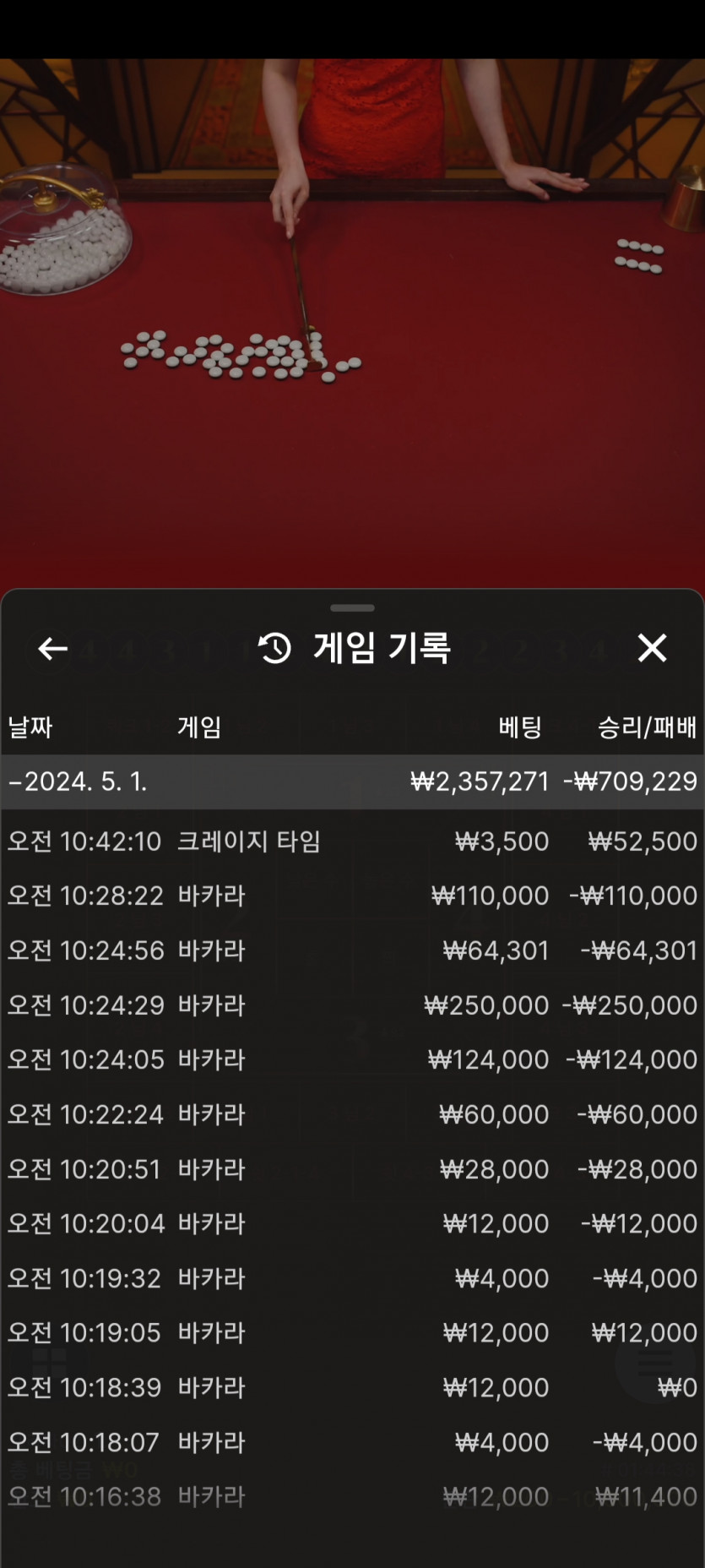Open the 10:24:56 바카라 record

click(352, 950)
